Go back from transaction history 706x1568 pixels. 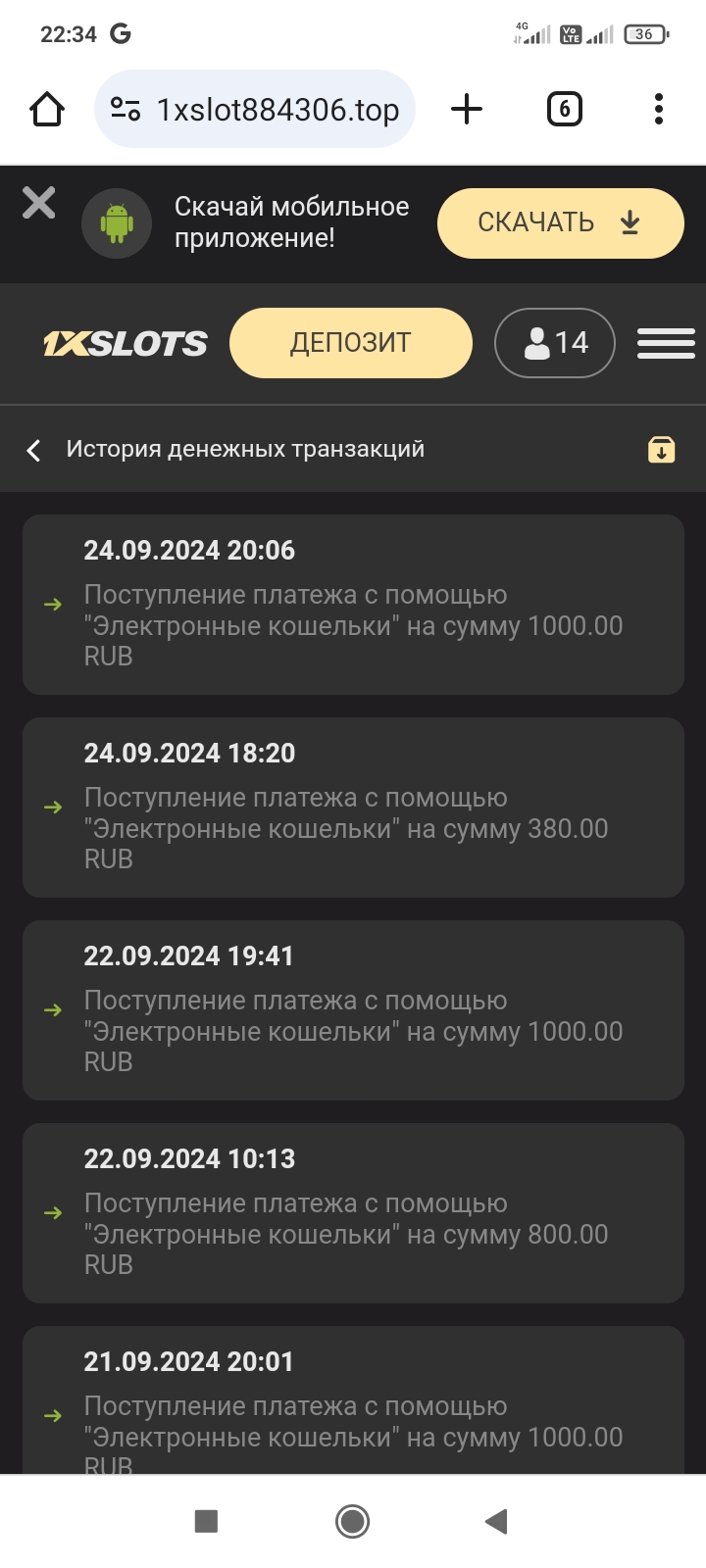tap(34, 450)
